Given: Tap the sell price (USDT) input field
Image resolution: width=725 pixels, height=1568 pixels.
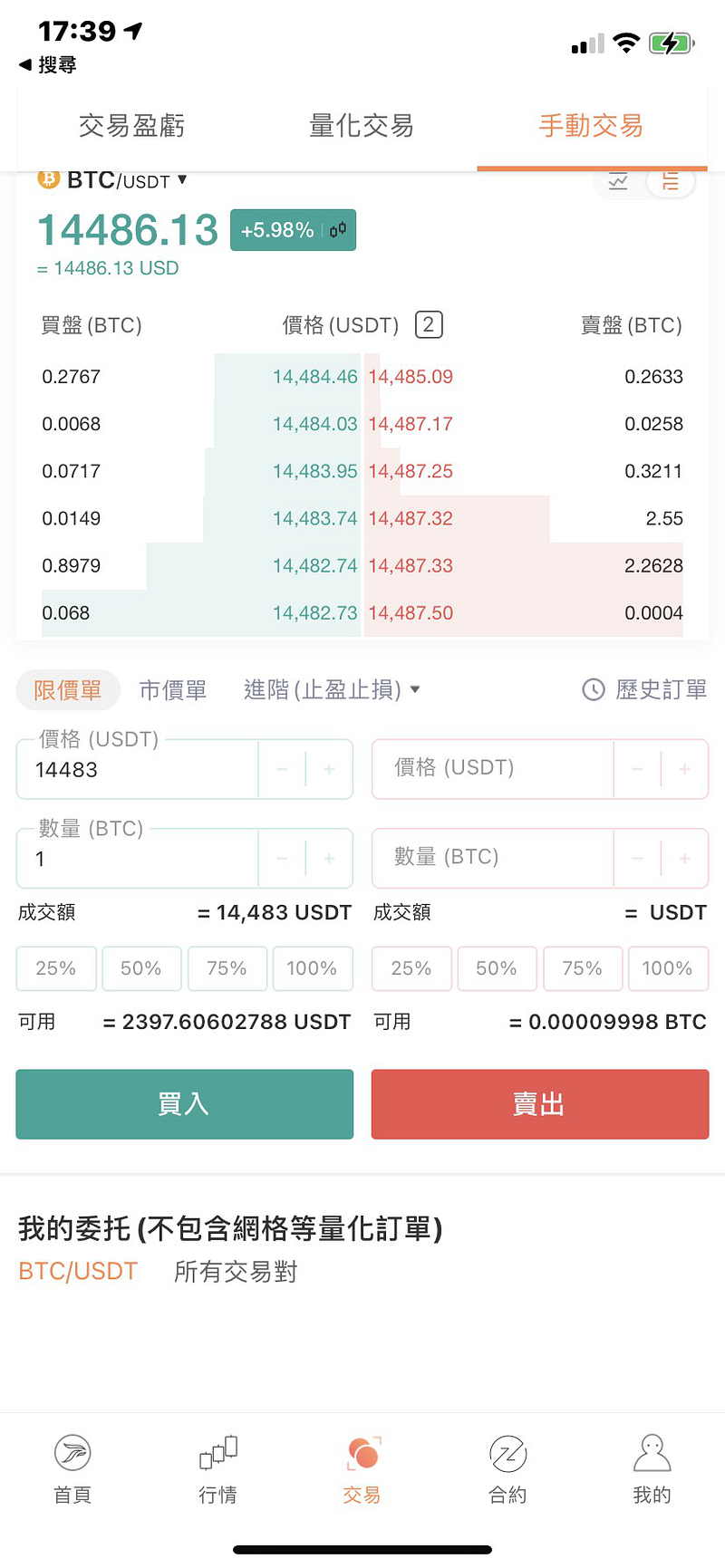Looking at the screenshot, I should tap(493, 768).
